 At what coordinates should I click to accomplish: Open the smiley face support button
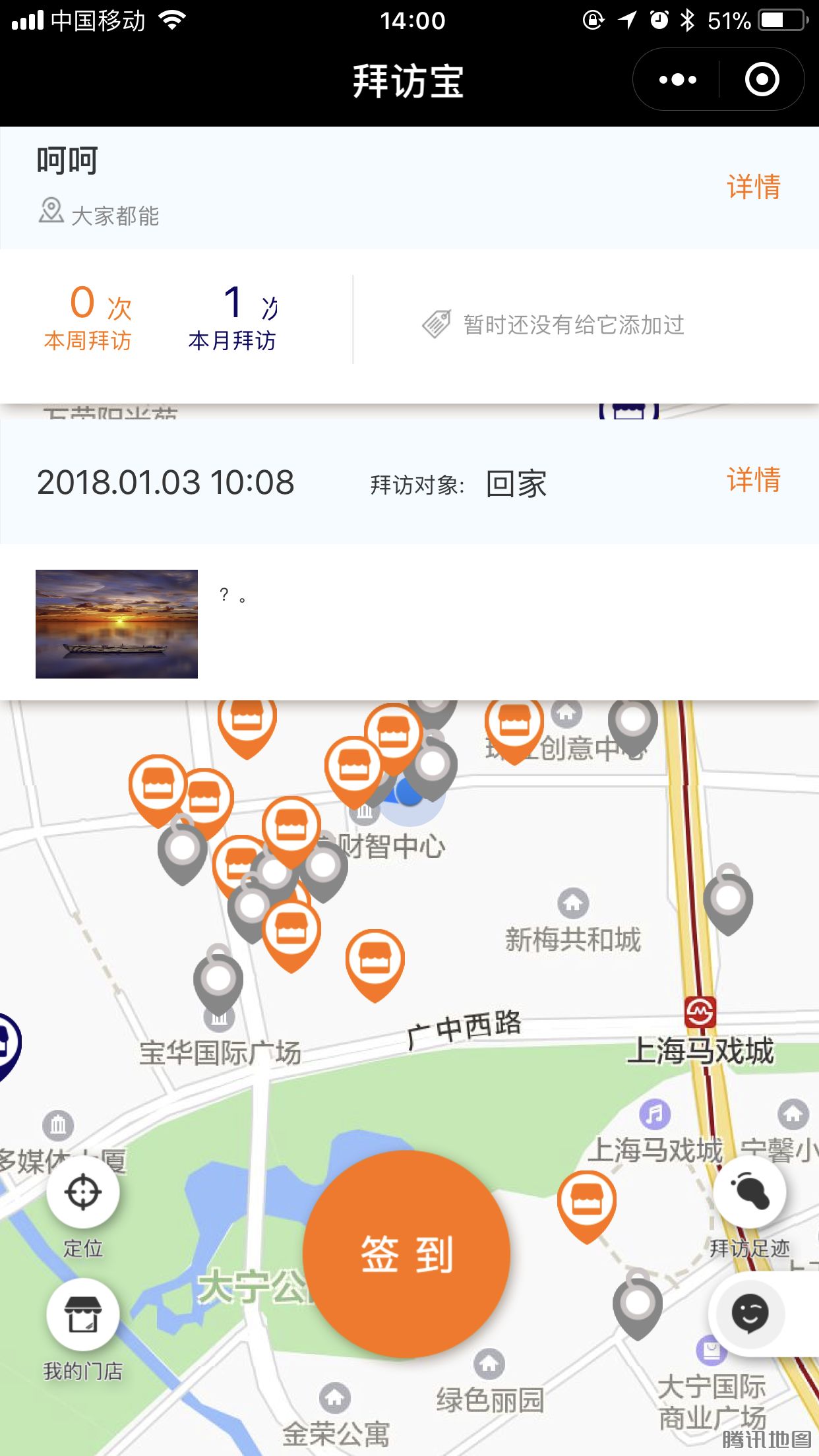tap(750, 1314)
